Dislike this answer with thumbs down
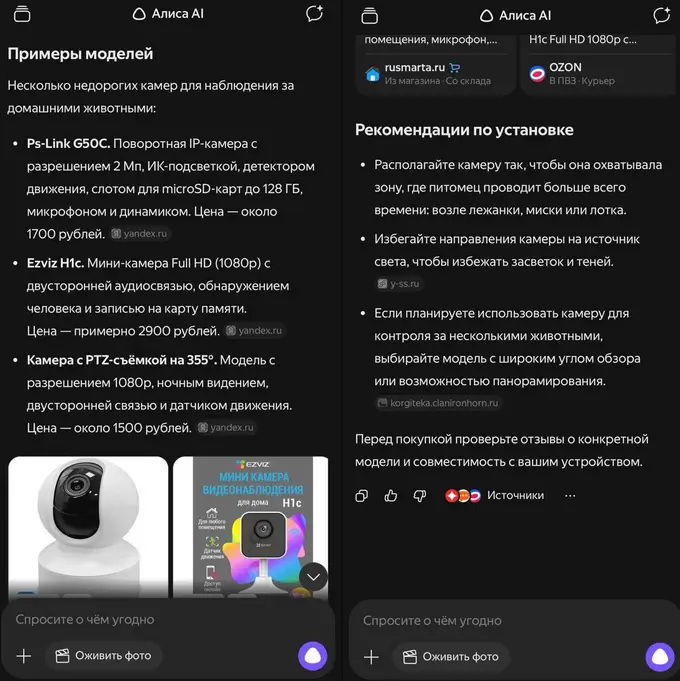The image size is (680, 681). pyautogui.click(x=420, y=495)
